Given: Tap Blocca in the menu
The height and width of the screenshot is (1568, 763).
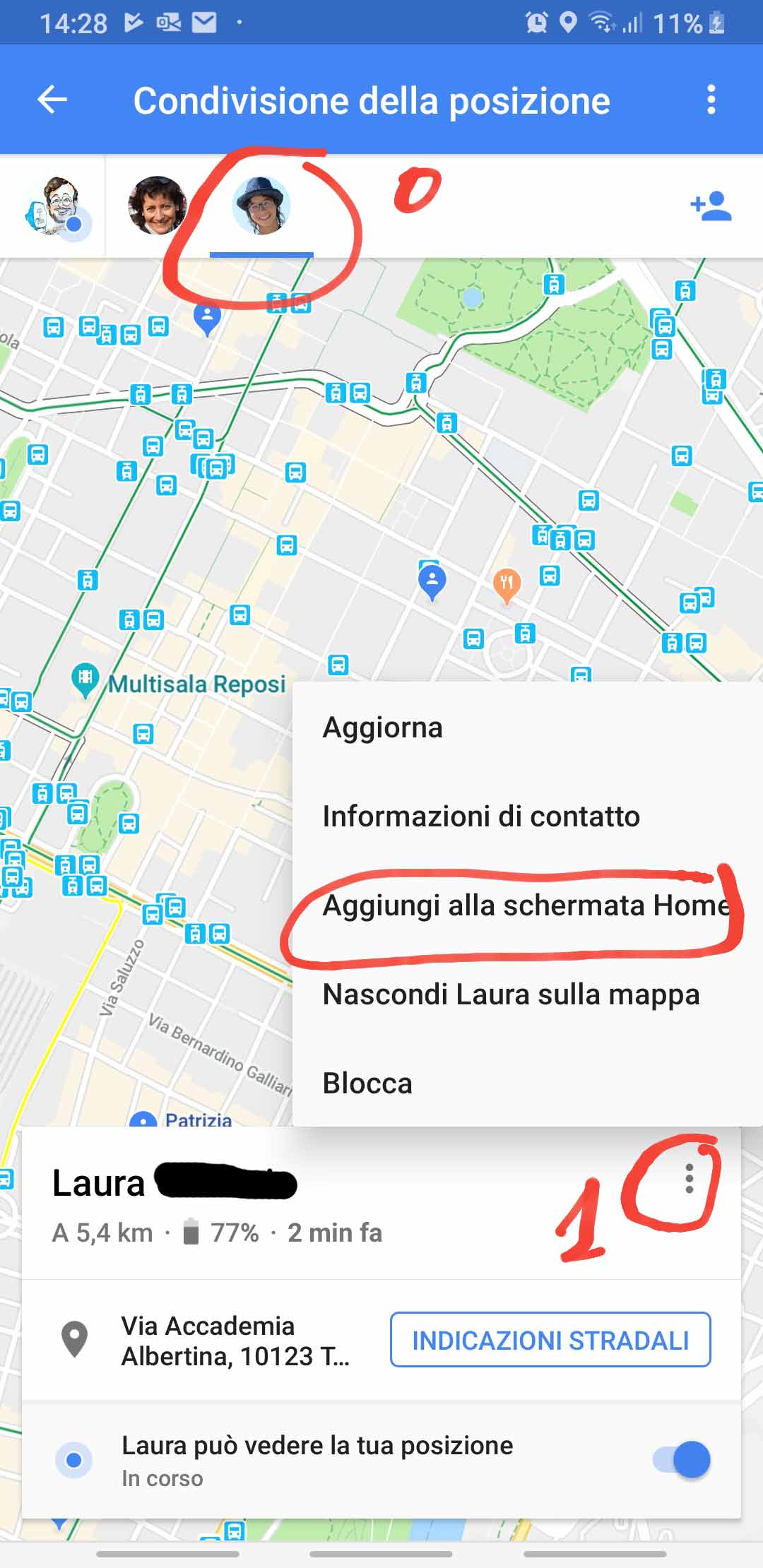Looking at the screenshot, I should [x=367, y=1083].
